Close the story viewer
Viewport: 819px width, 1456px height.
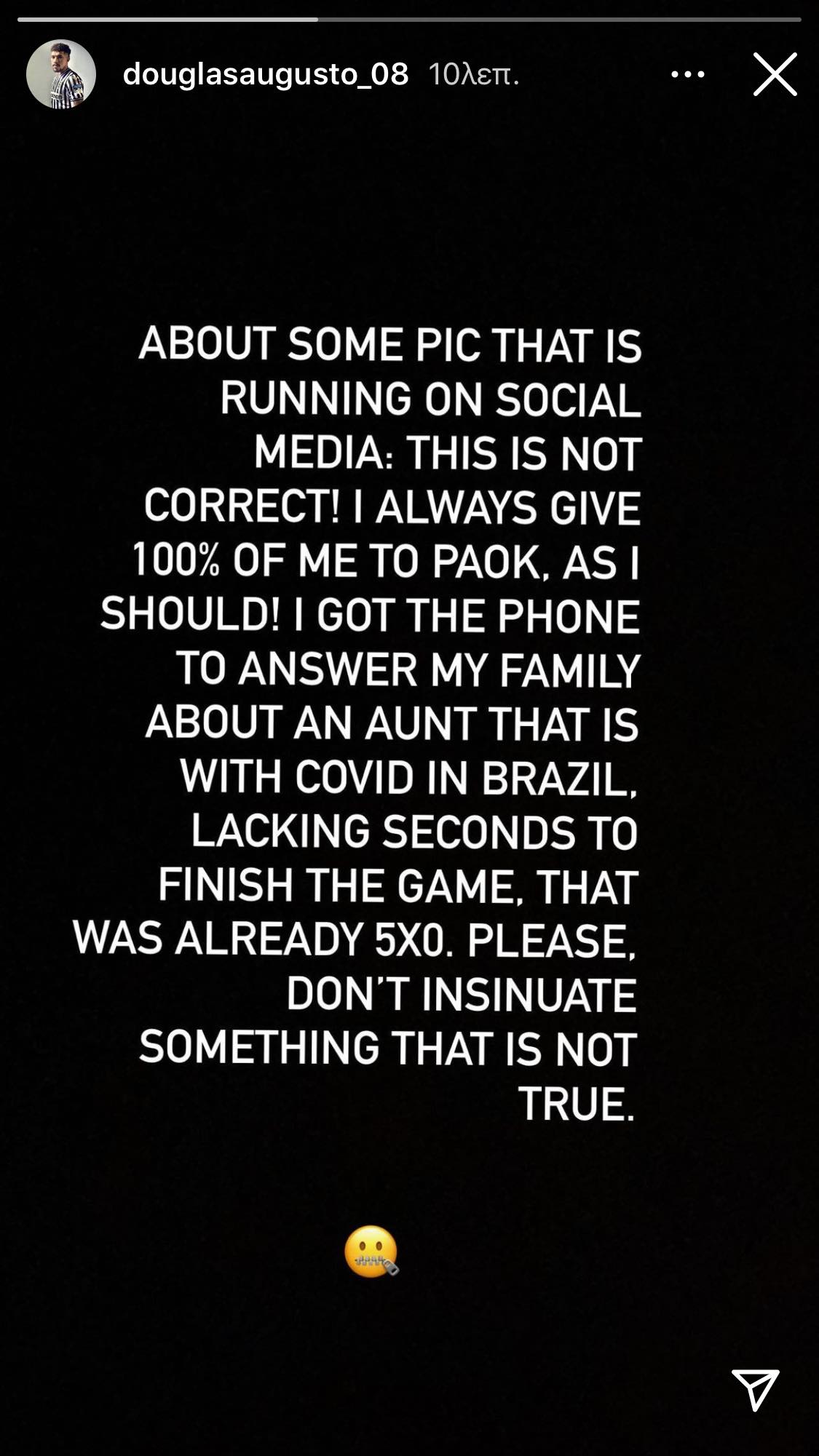point(775,74)
